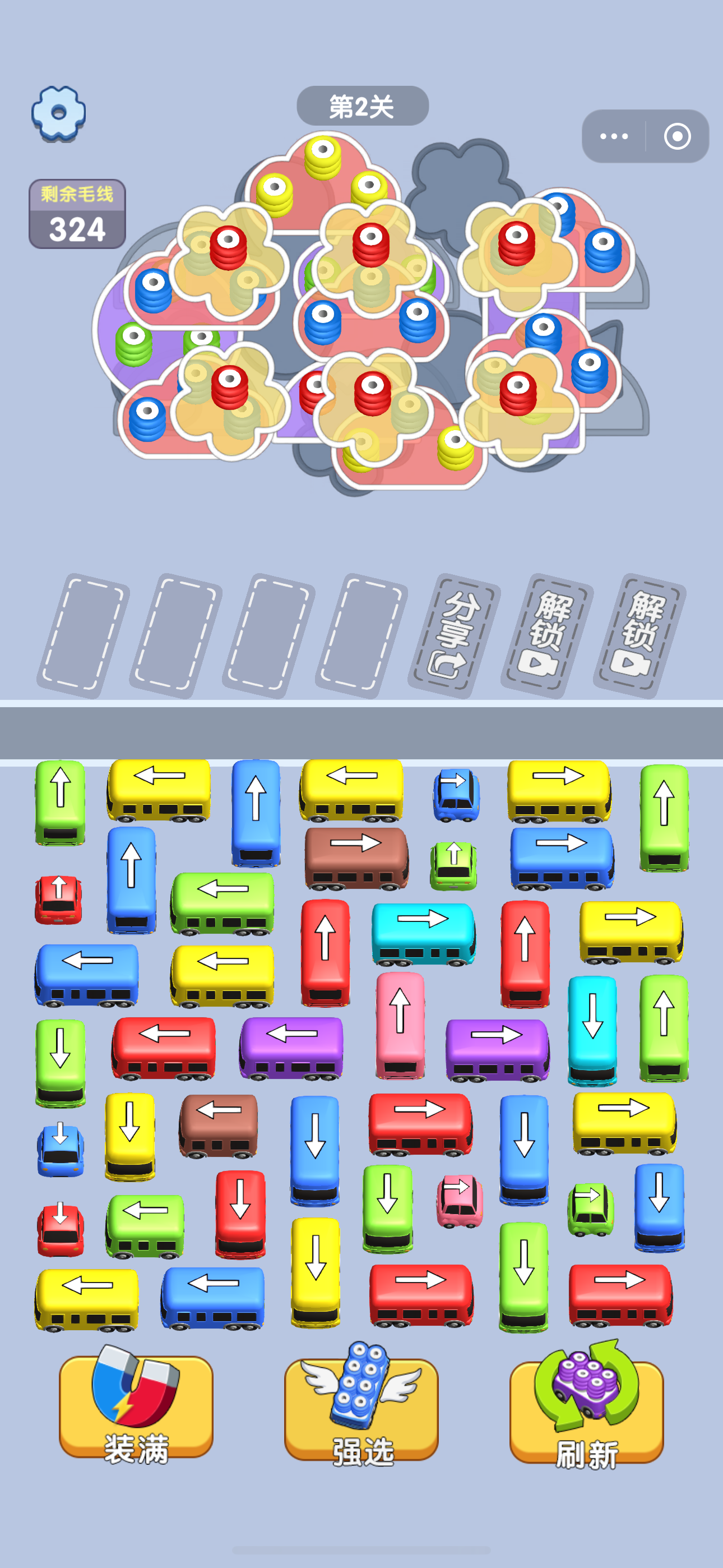Viewport: 723px width, 1568px height.
Task: Open the mini program more-options menu
Action: pyautogui.click(x=614, y=136)
